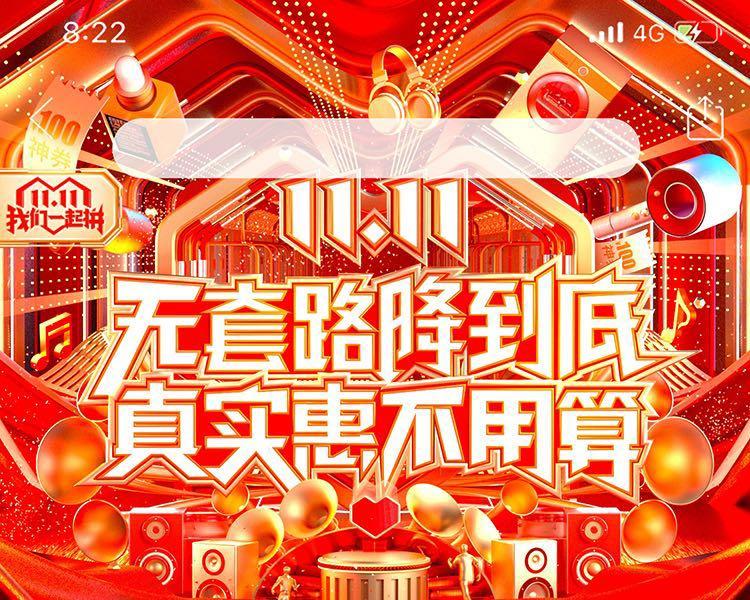Open the translucent search bar
This screenshot has width=750, height=600.
(375, 142)
